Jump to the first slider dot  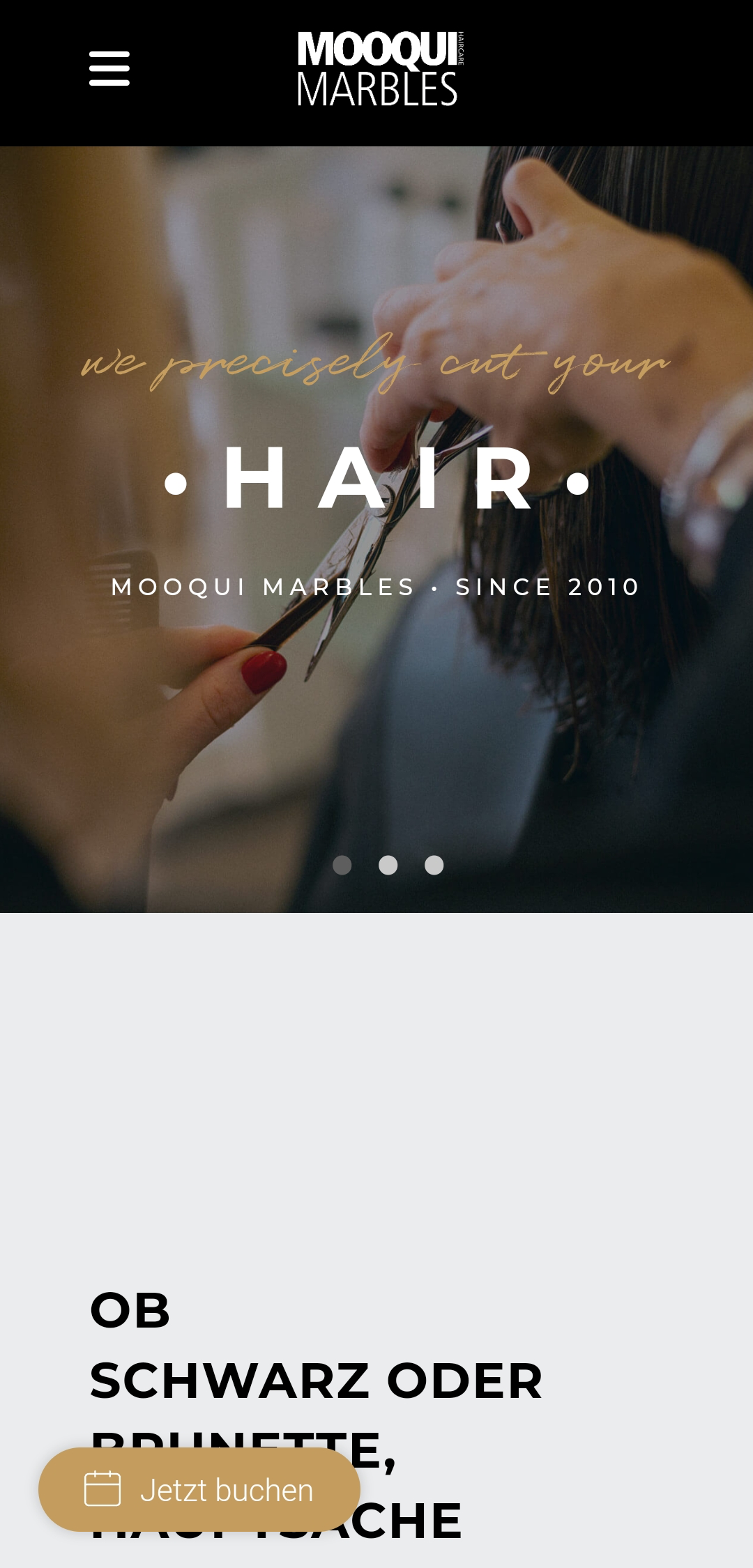pyautogui.click(x=342, y=865)
